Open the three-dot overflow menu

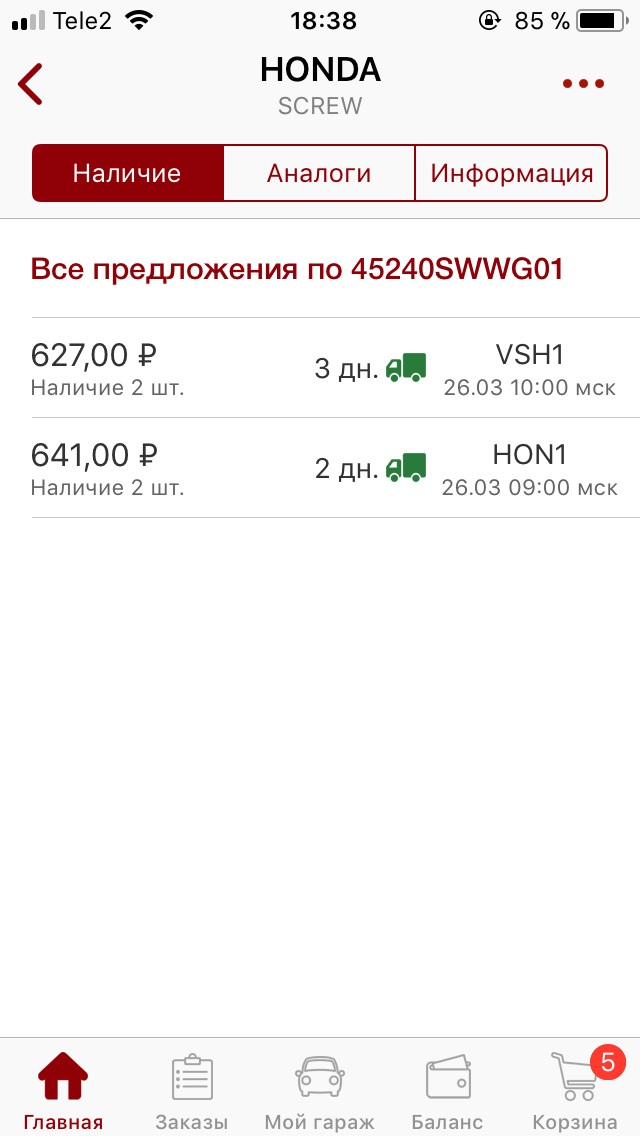point(583,84)
